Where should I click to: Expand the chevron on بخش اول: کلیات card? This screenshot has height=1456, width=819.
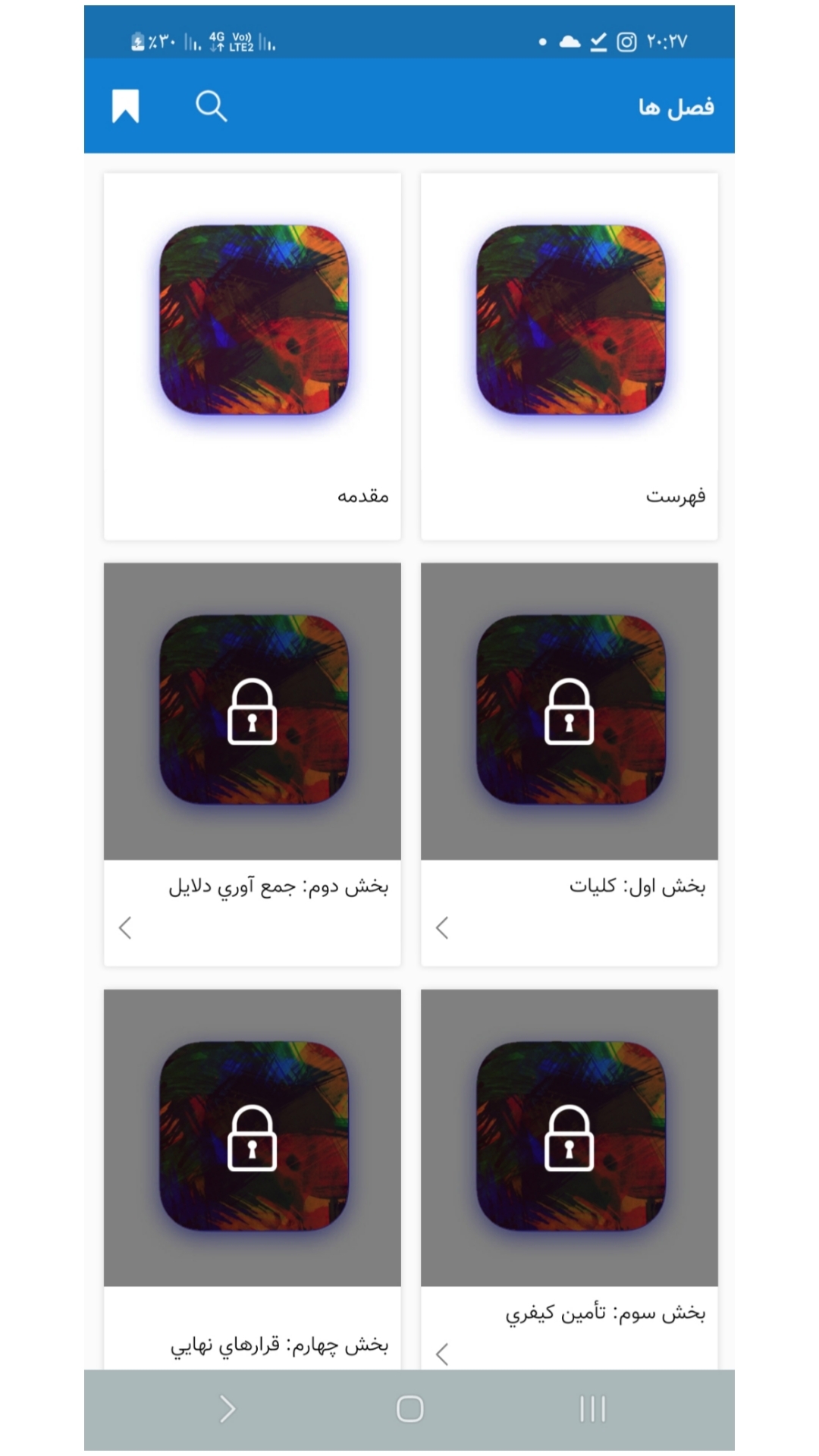click(x=443, y=926)
